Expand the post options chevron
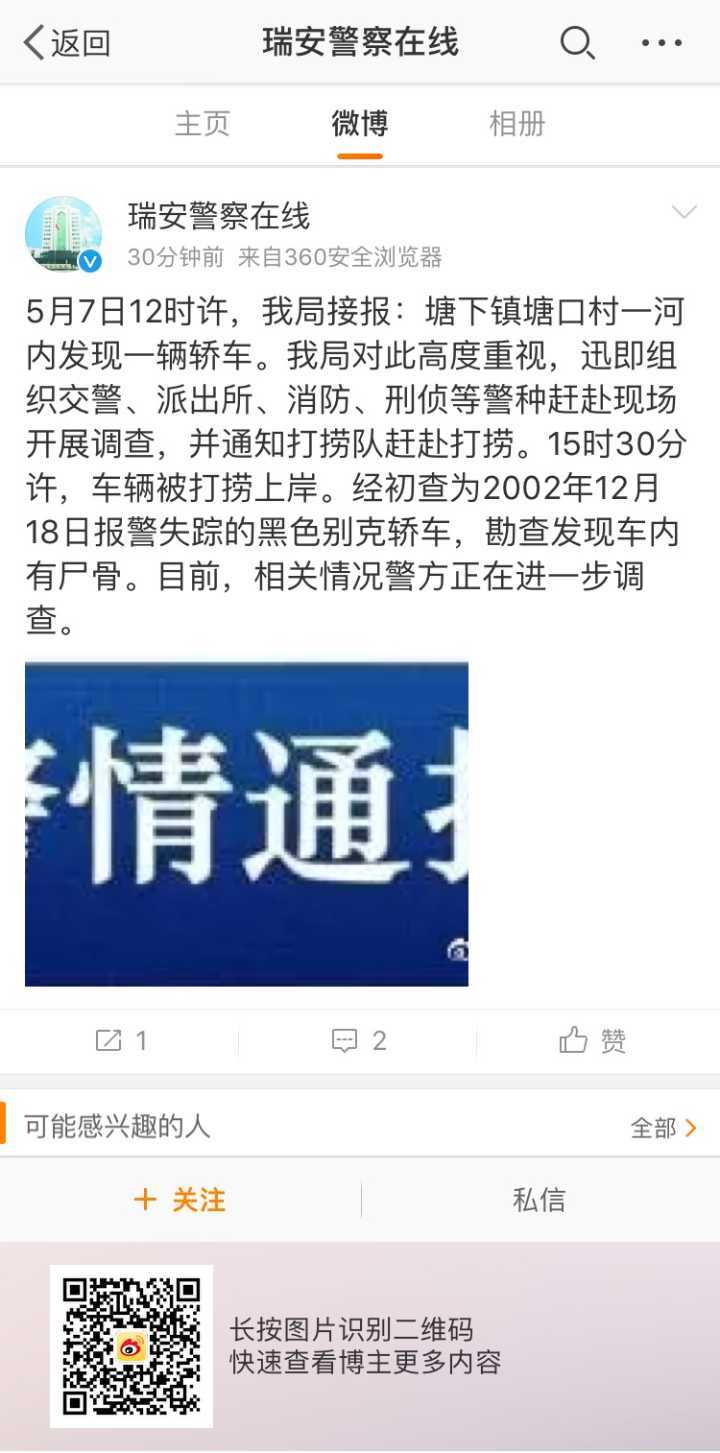The image size is (720, 1453). [684, 212]
